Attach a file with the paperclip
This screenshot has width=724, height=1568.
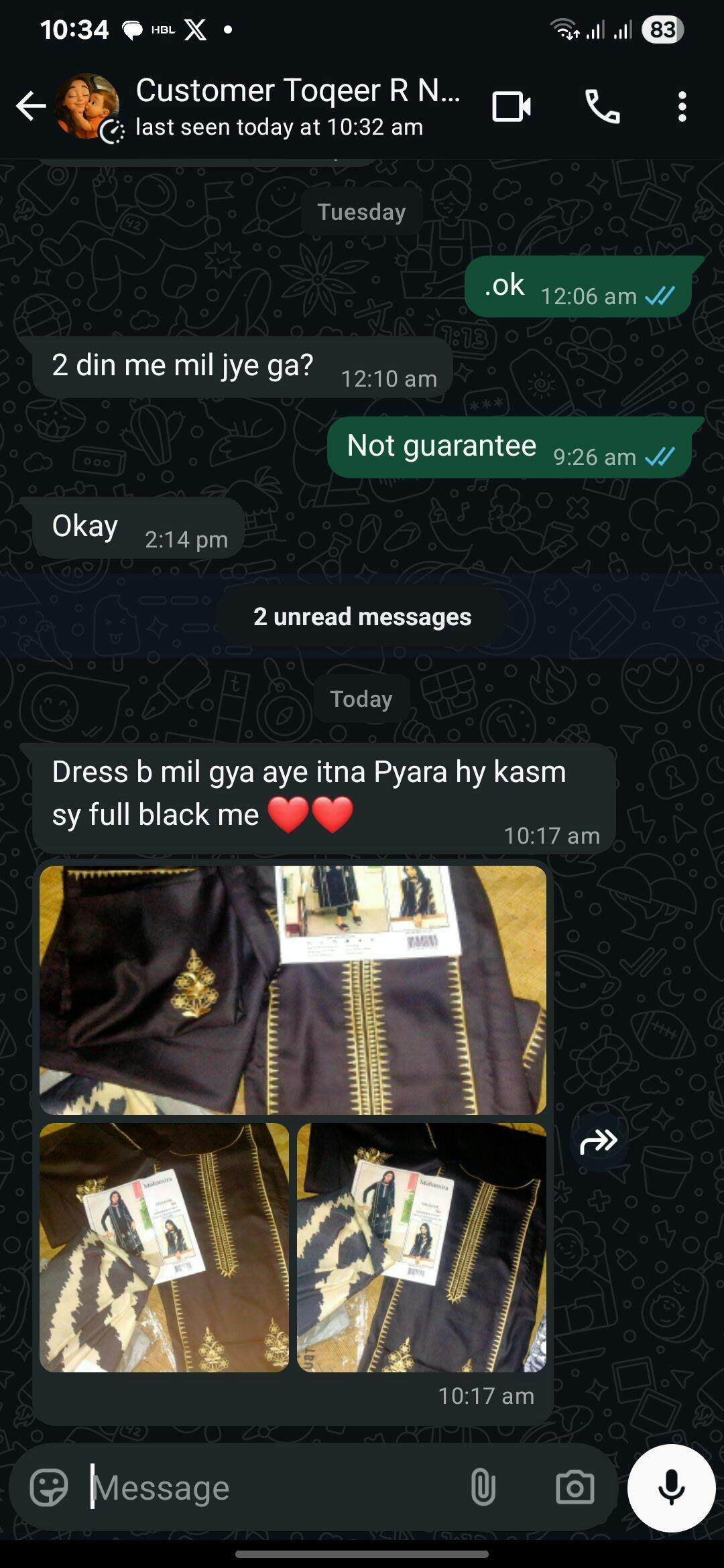pyautogui.click(x=483, y=1488)
